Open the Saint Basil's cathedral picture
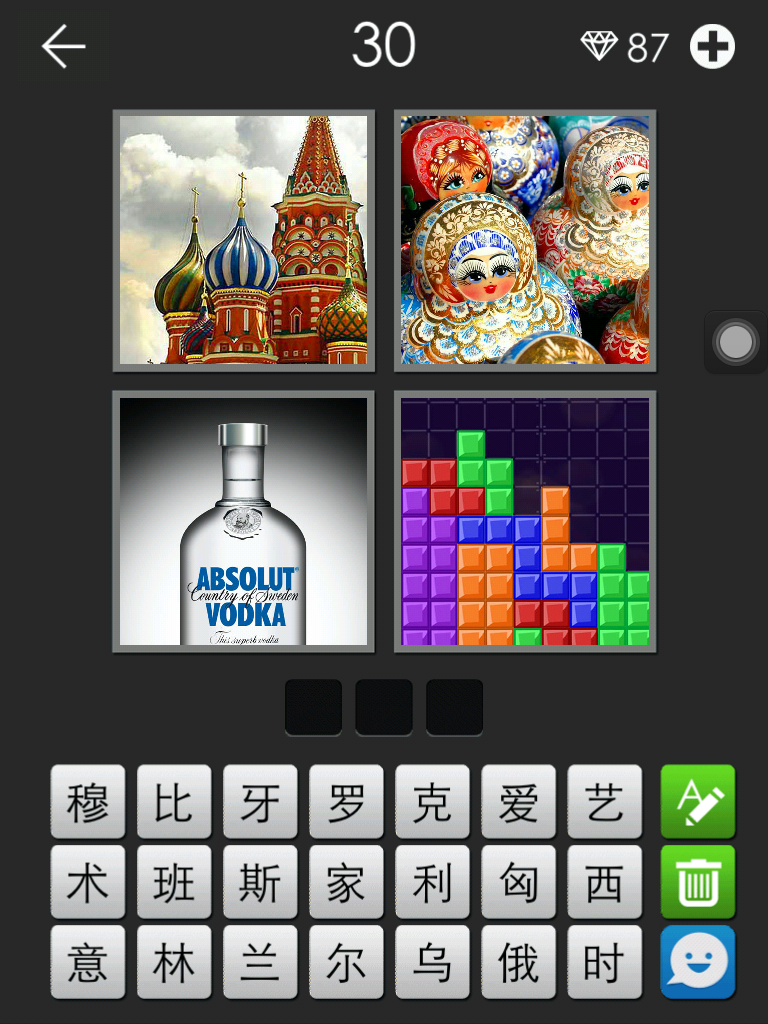768x1024 pixels. (x=244, y=239)
